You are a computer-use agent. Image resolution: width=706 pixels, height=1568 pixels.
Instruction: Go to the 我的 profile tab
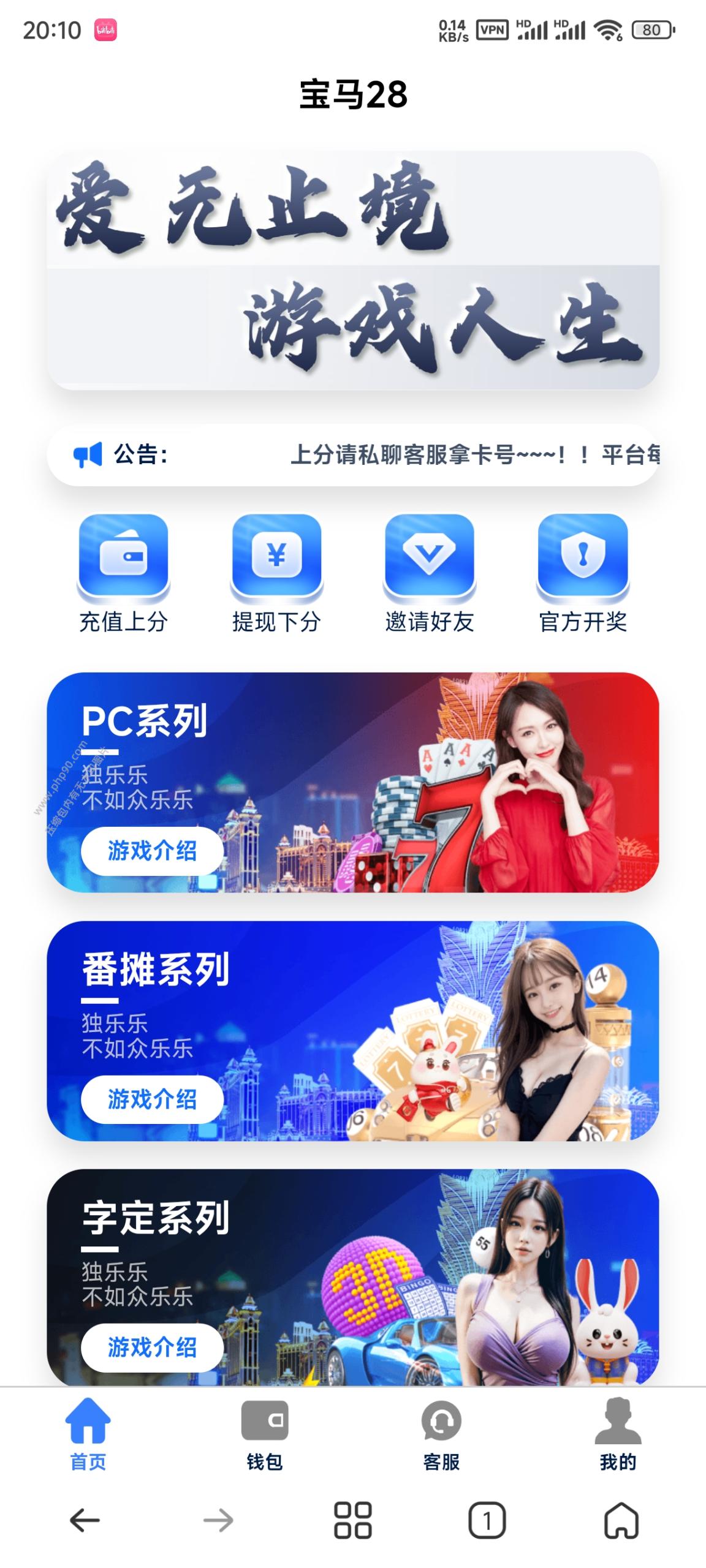[618, 1434]
